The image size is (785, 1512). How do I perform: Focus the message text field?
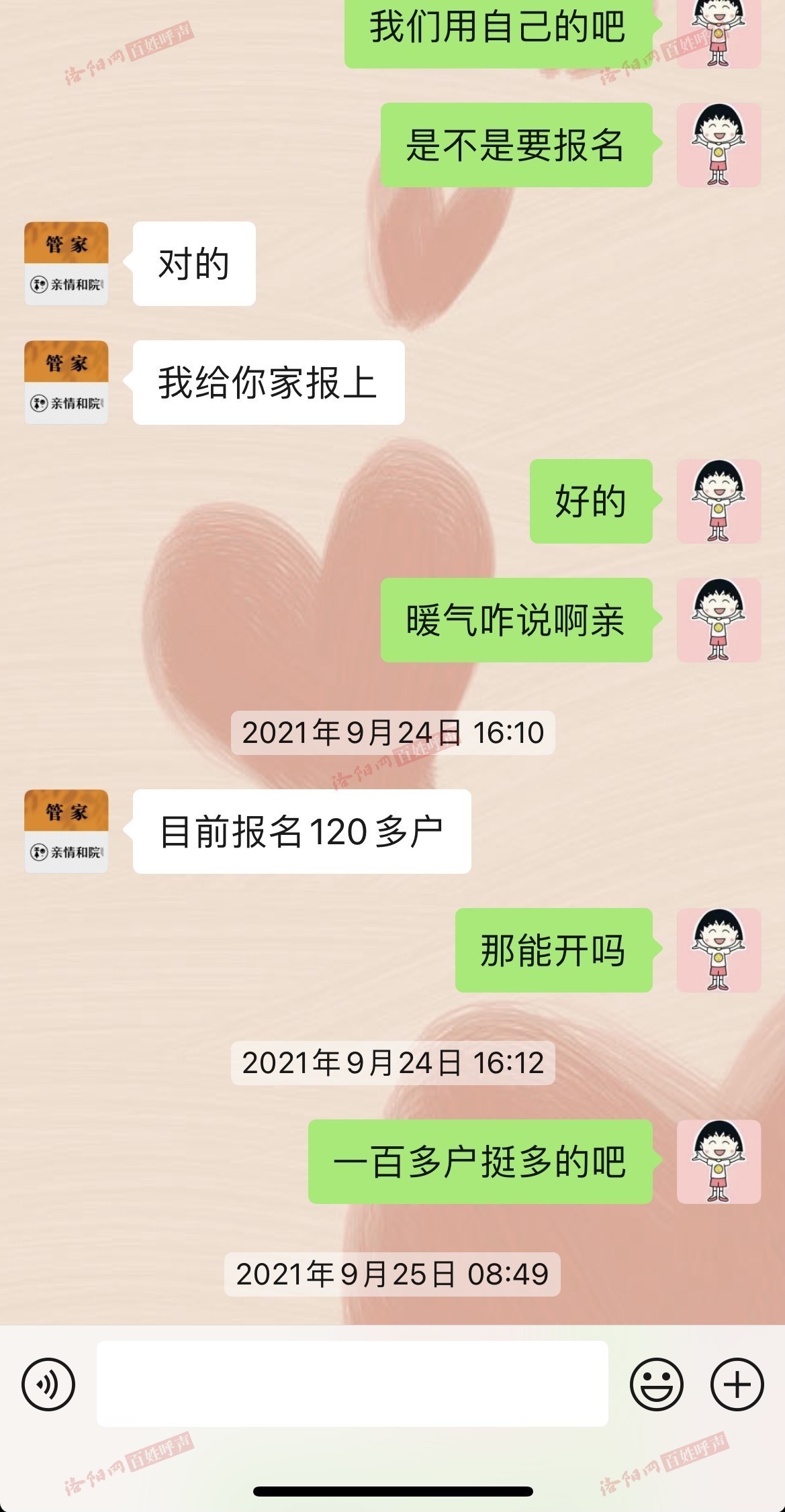(x=352, y=1383)
